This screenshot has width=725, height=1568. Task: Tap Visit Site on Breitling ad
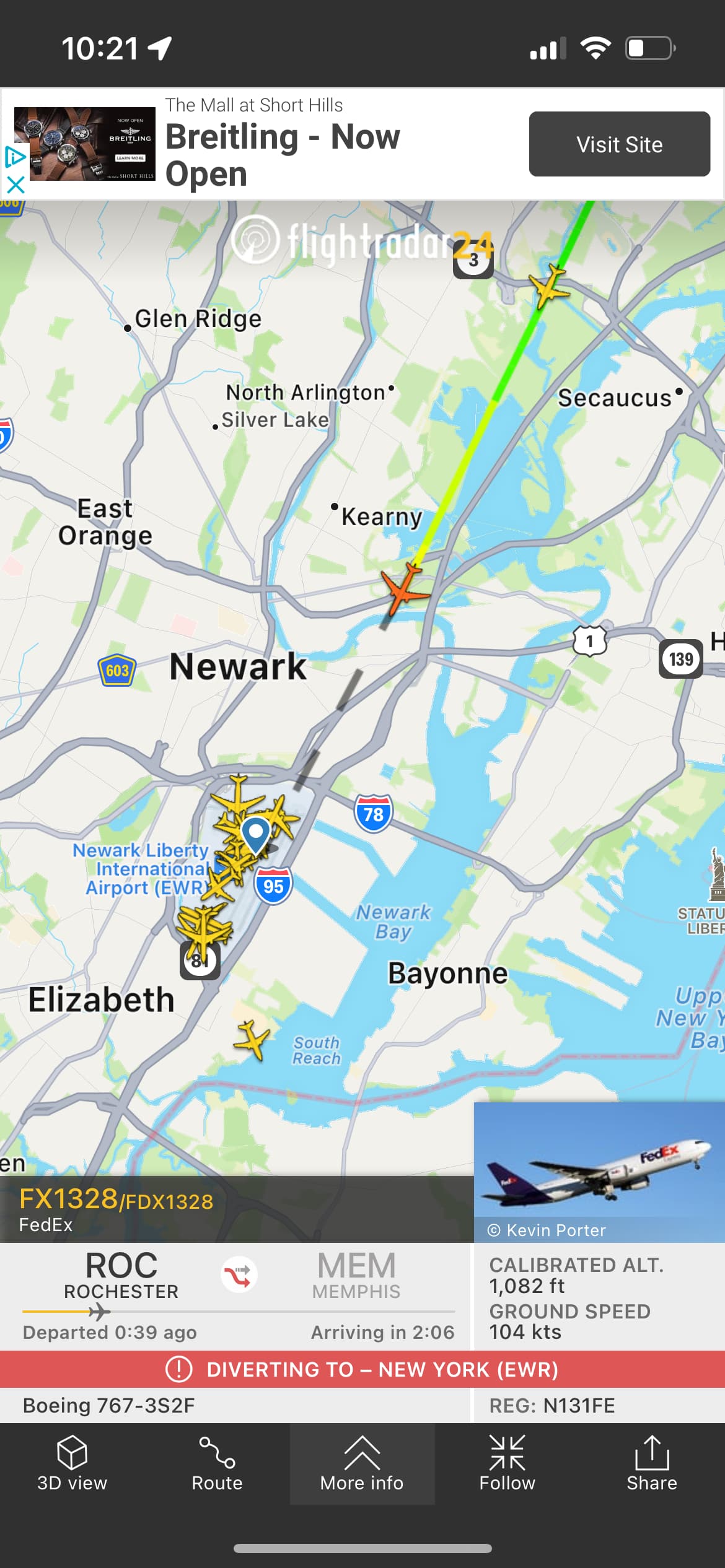click(x=619, y=144)
